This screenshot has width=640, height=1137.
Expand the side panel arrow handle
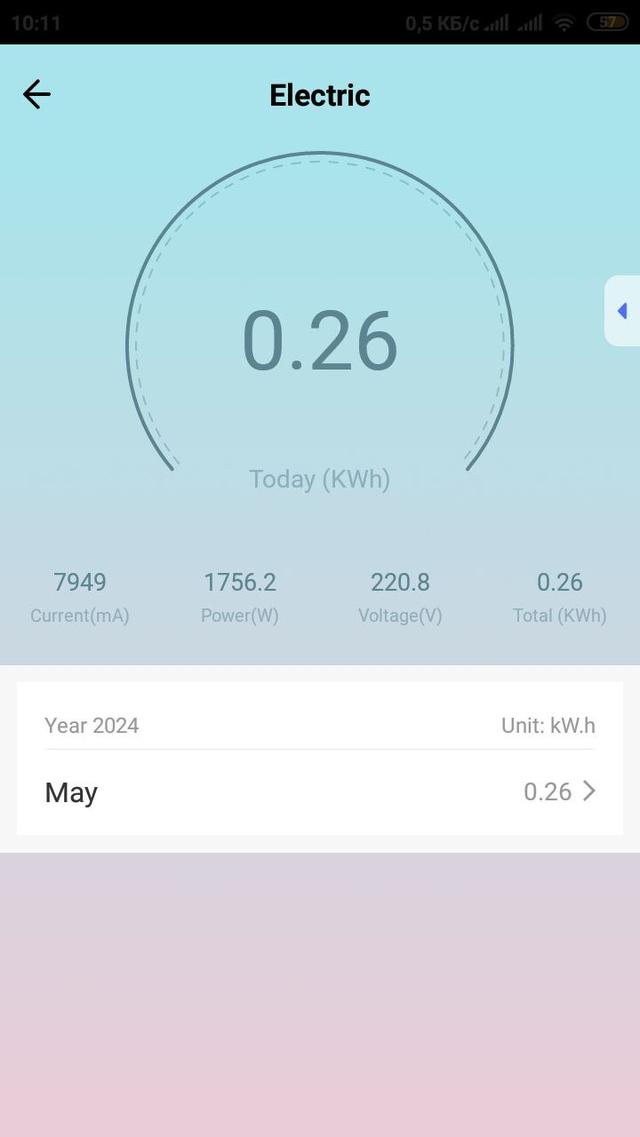[622, 311]
